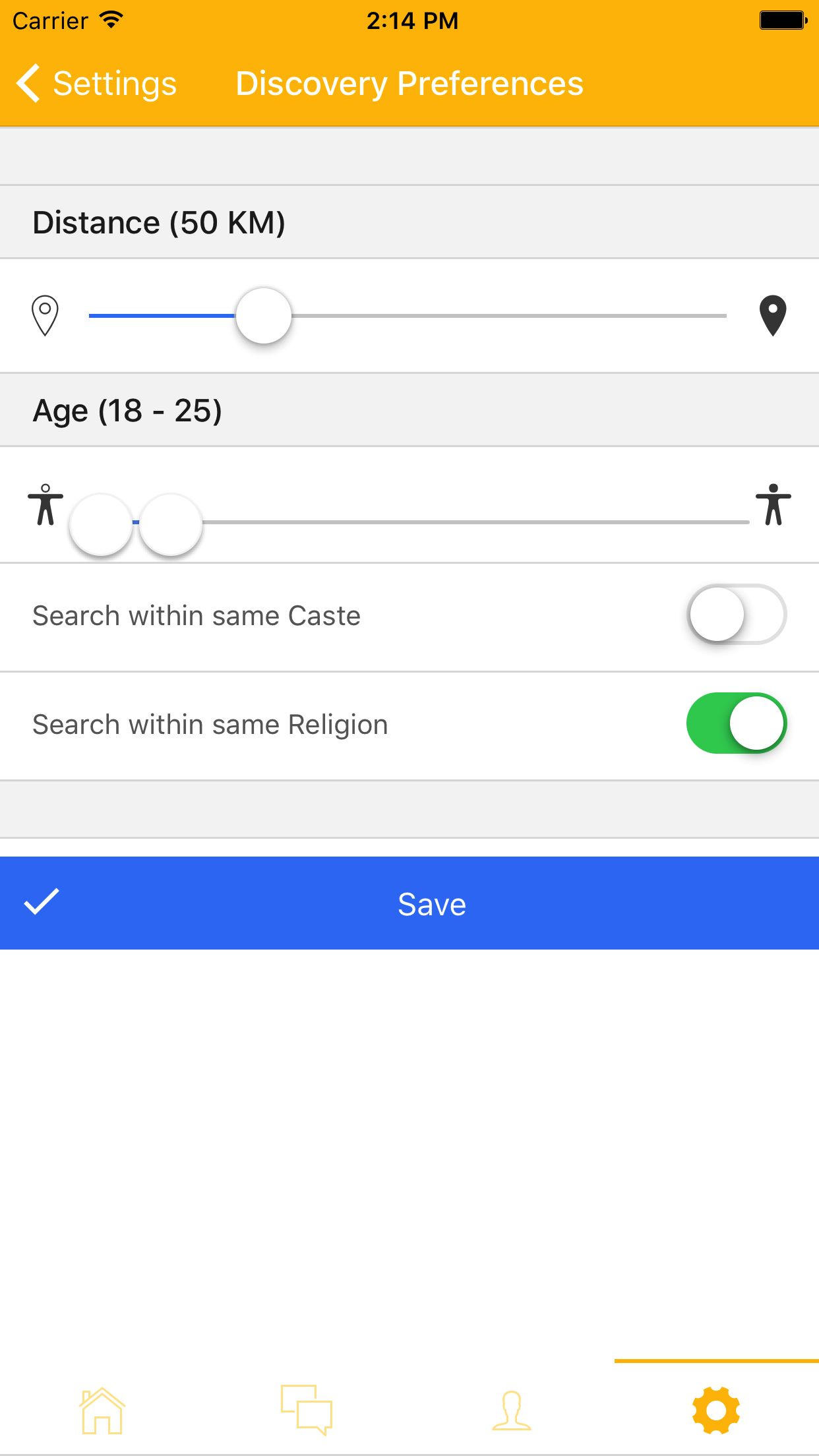Tap the outlined location pin icon
This screenshot has width=819, height=1456.
pyautogui.click(x=44, y=315)
